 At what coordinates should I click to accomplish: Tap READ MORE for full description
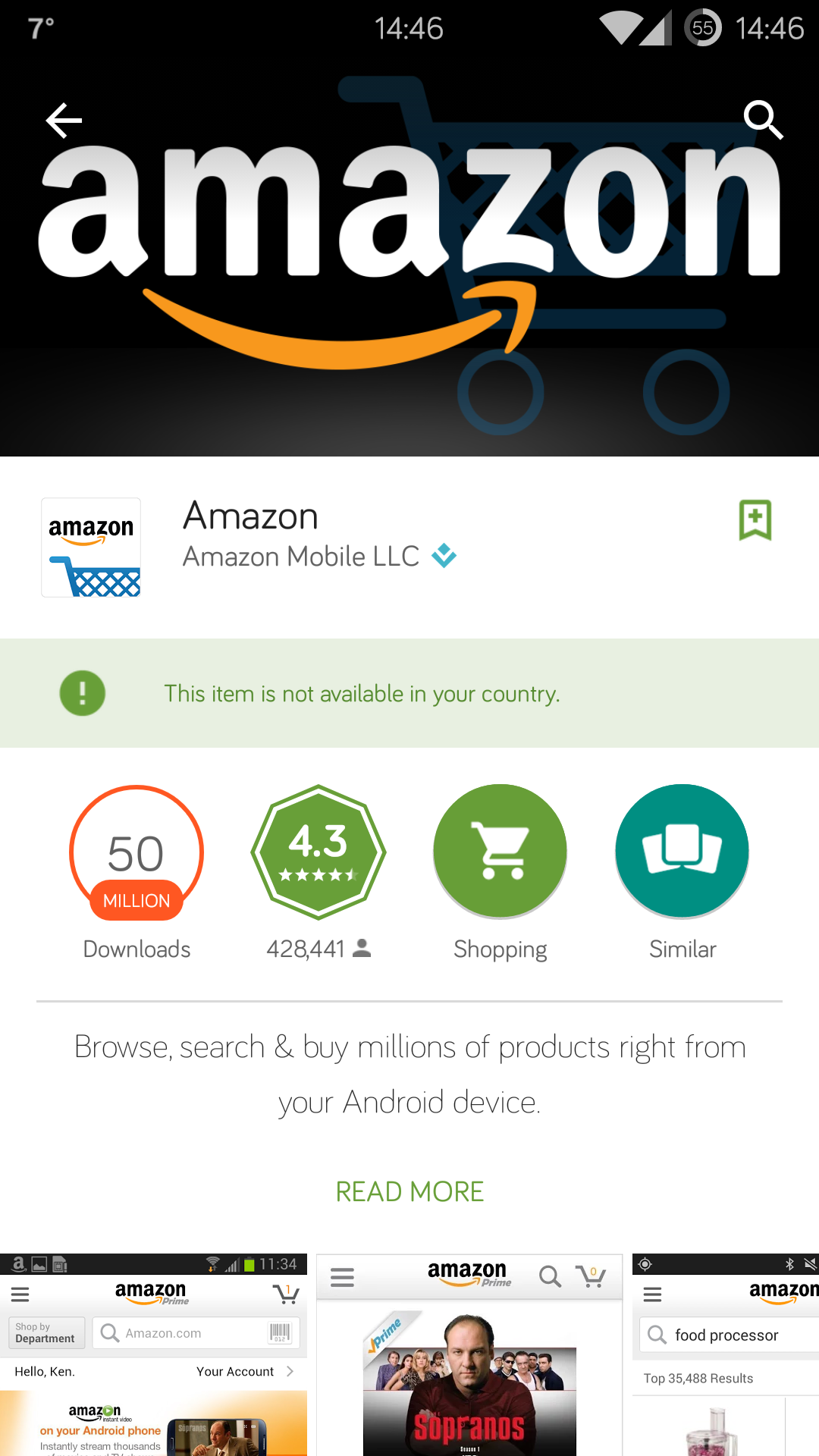[409, 1191]
